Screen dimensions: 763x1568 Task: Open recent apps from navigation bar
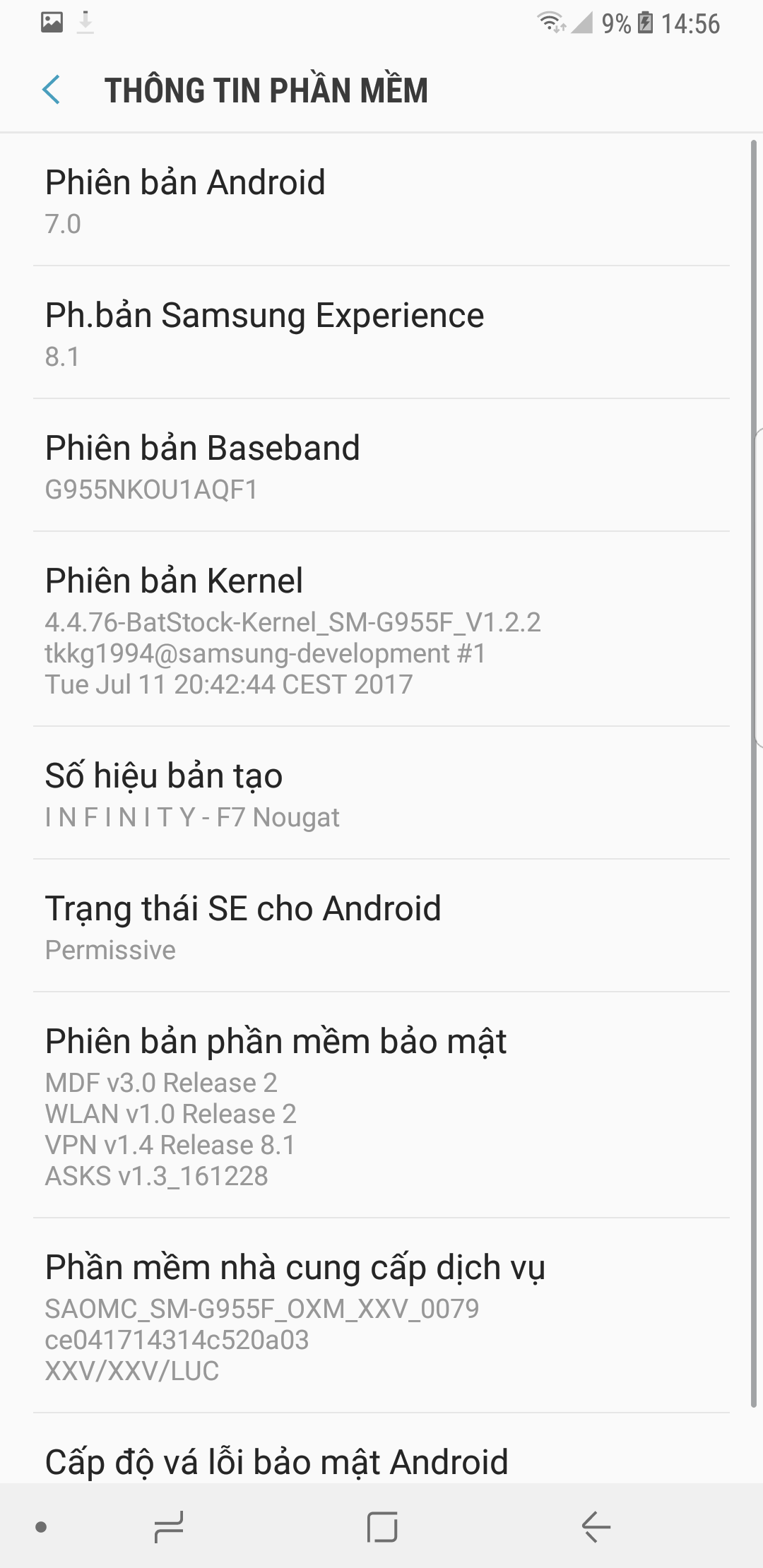click(169, 1527)
